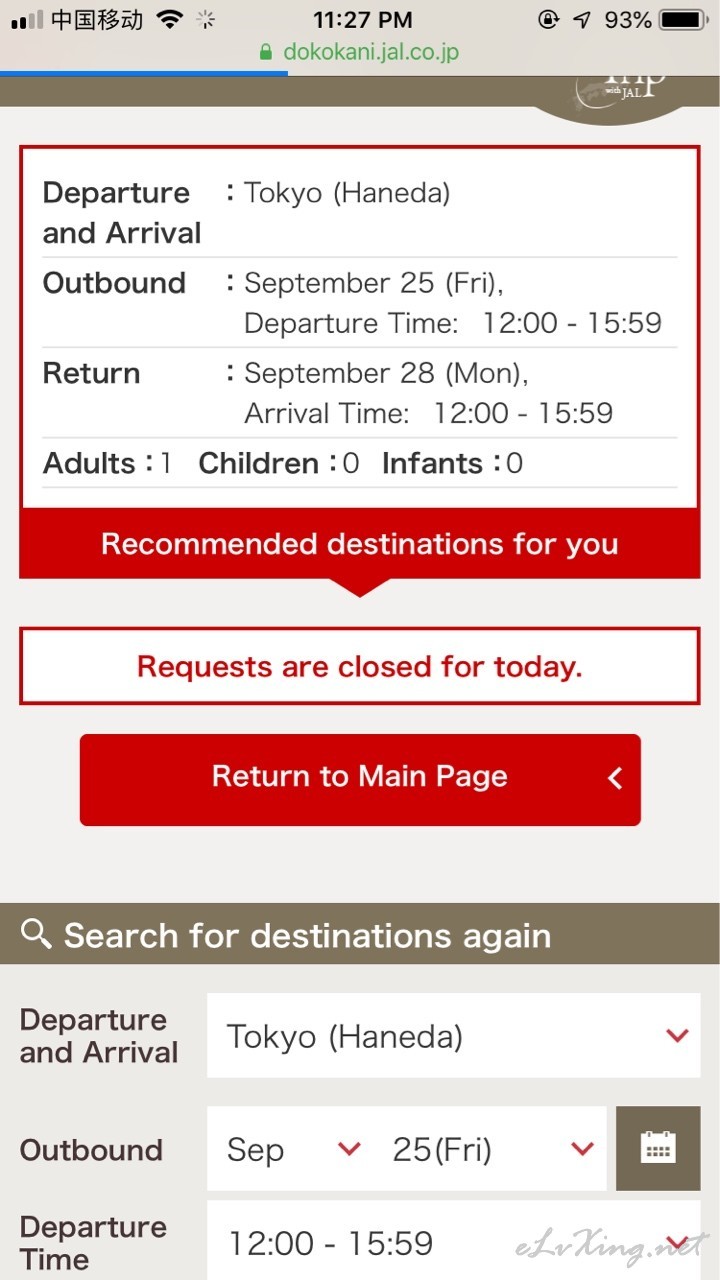Tap the Return to Main Page button

[360, 780]
